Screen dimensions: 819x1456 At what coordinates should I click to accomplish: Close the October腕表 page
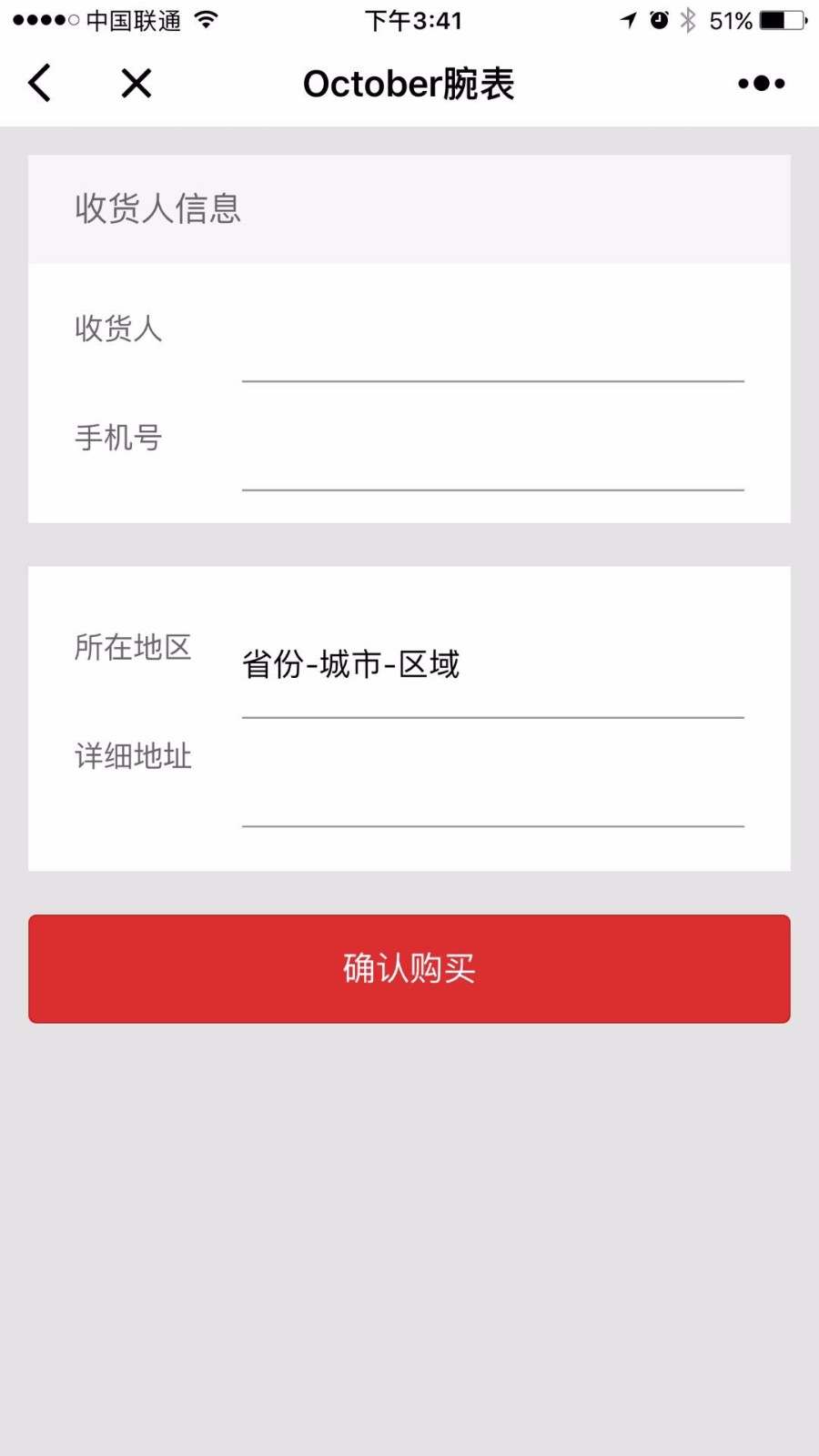pos(136,83)
